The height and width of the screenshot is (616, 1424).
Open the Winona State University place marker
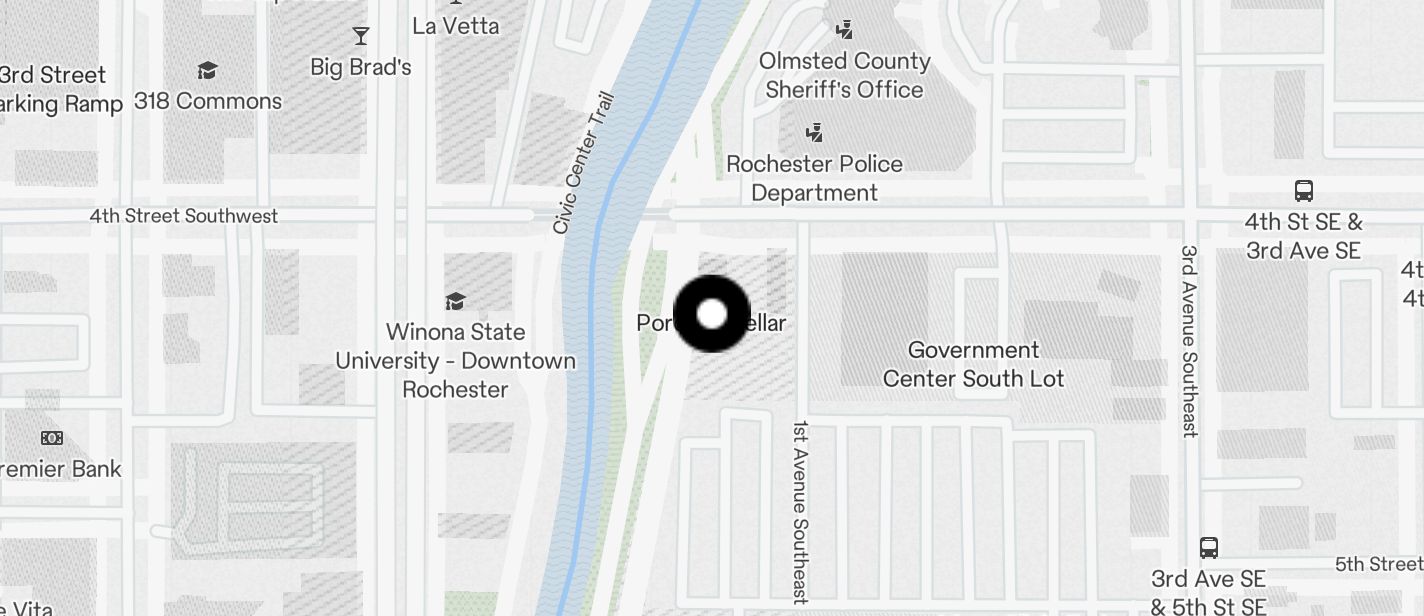point(456,301)
